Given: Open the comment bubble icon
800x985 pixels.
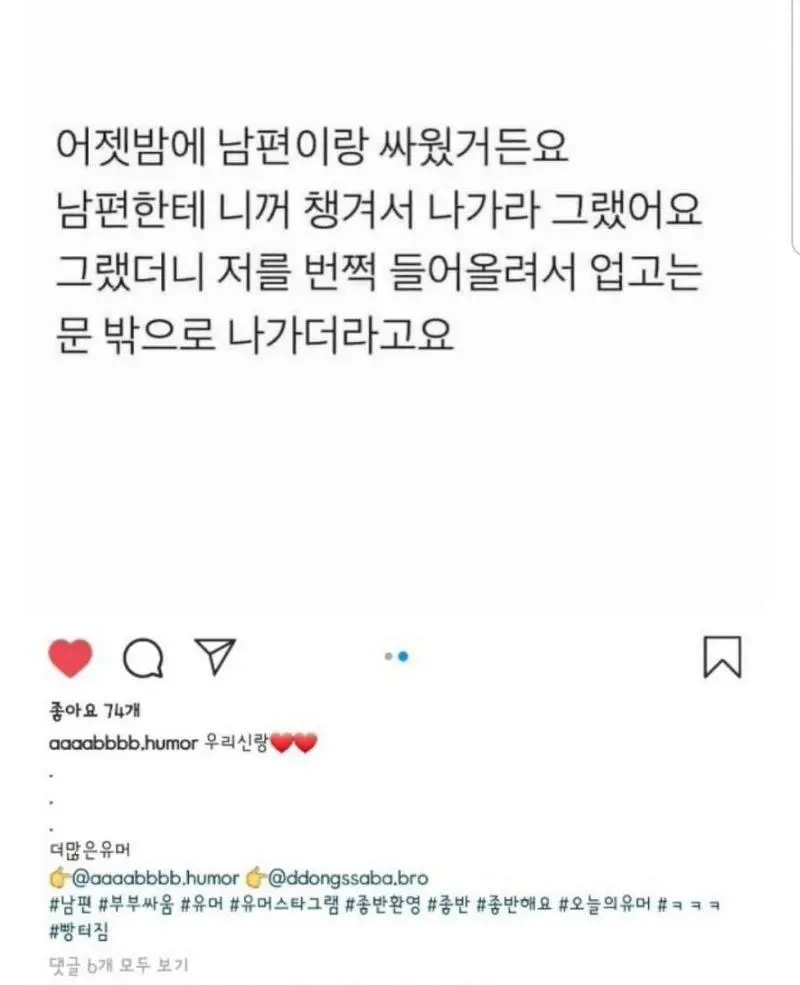Looking at the screenshot, I should pyautogui.click(x=142, y=658).
